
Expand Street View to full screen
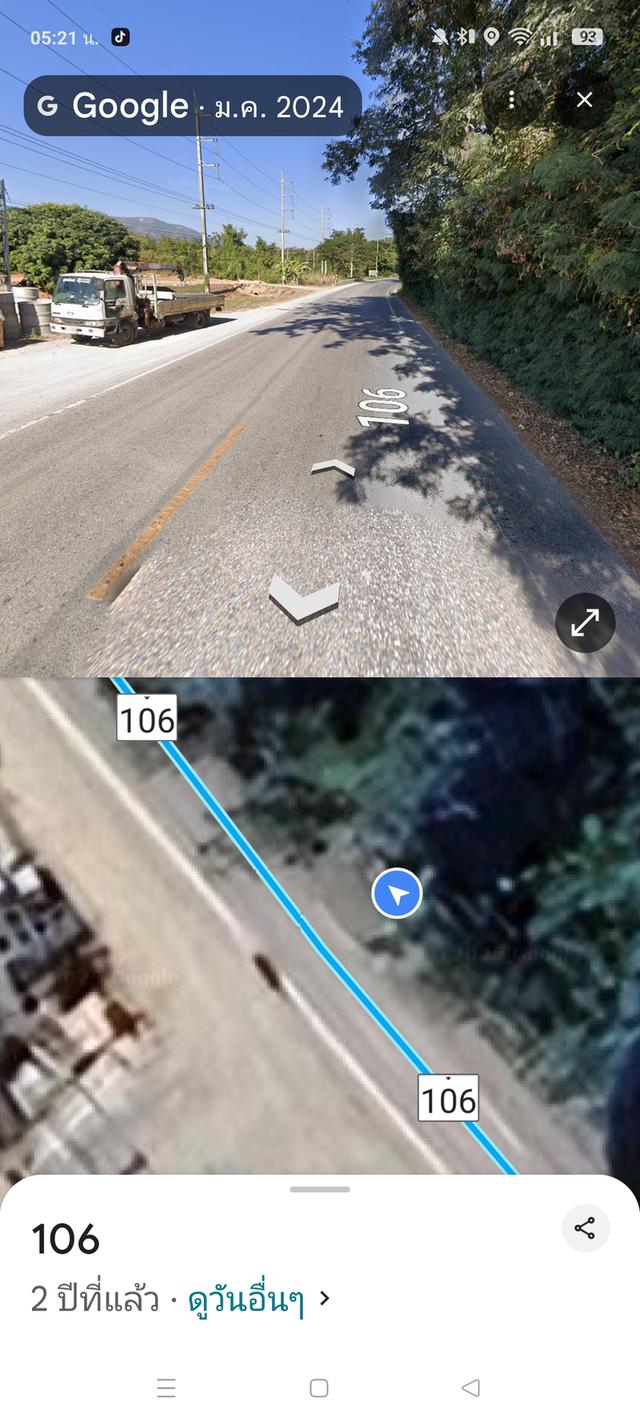[585, 623]
